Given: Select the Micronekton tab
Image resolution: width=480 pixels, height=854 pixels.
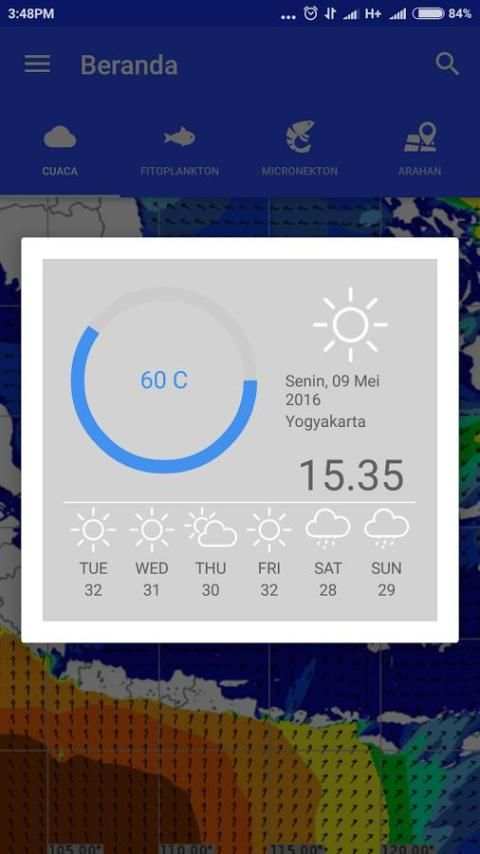Looking at the screenshot, I should click(x=300, y=149).
